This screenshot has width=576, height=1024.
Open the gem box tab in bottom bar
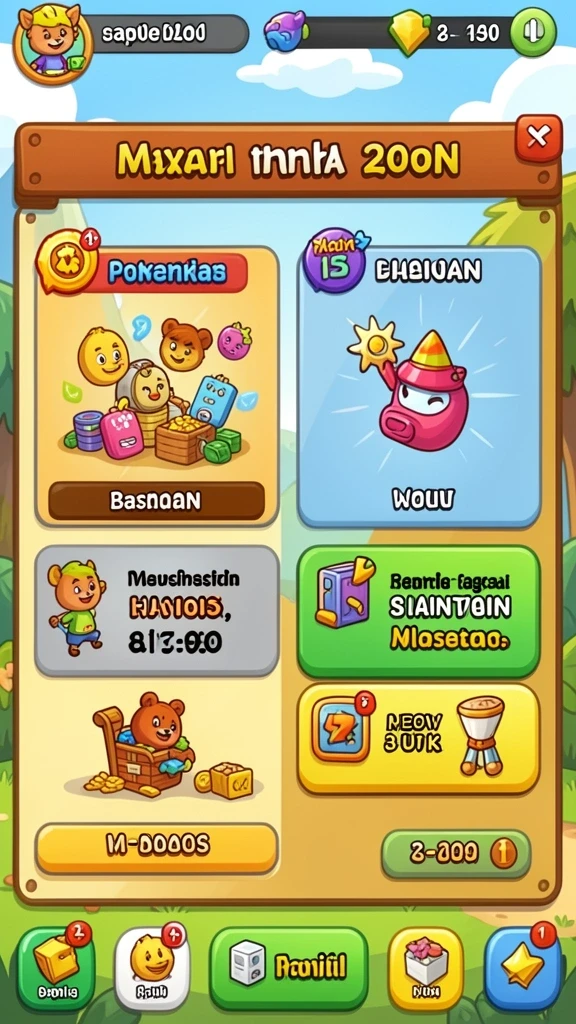pyautogui.click(x=426, y=968)
